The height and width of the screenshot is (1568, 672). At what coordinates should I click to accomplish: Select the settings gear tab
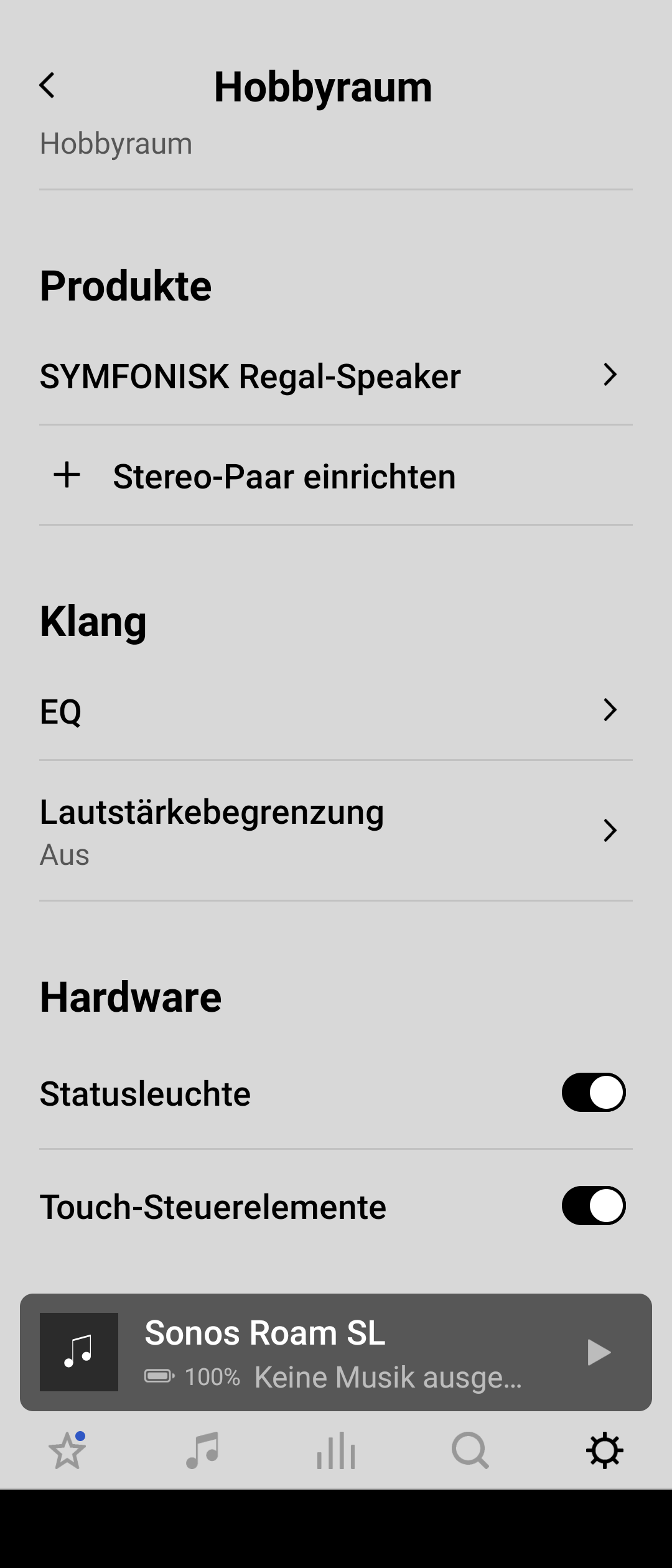604,1451
